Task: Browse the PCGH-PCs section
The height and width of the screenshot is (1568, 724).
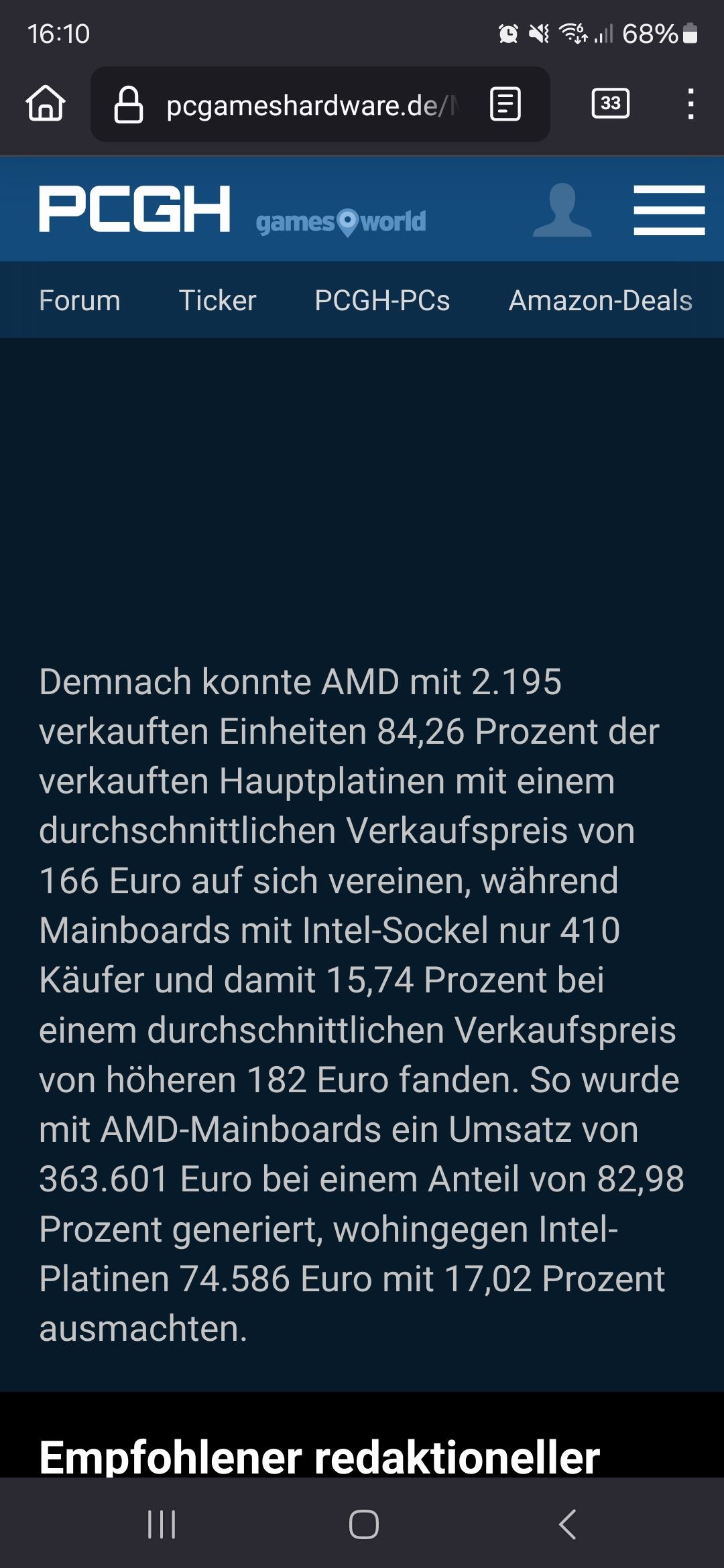Action: (x=382, y=300)
